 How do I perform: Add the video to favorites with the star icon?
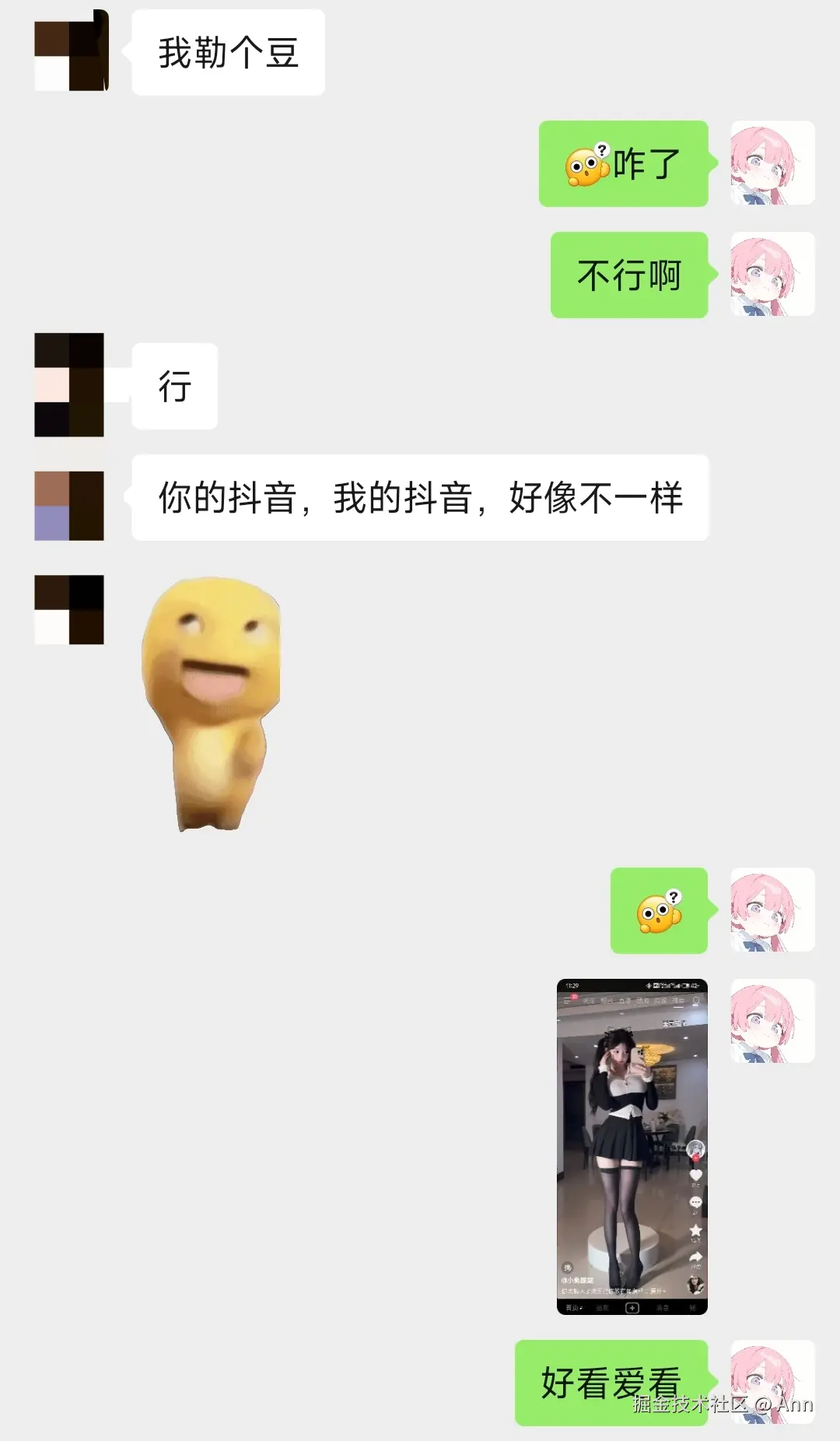695,1230
